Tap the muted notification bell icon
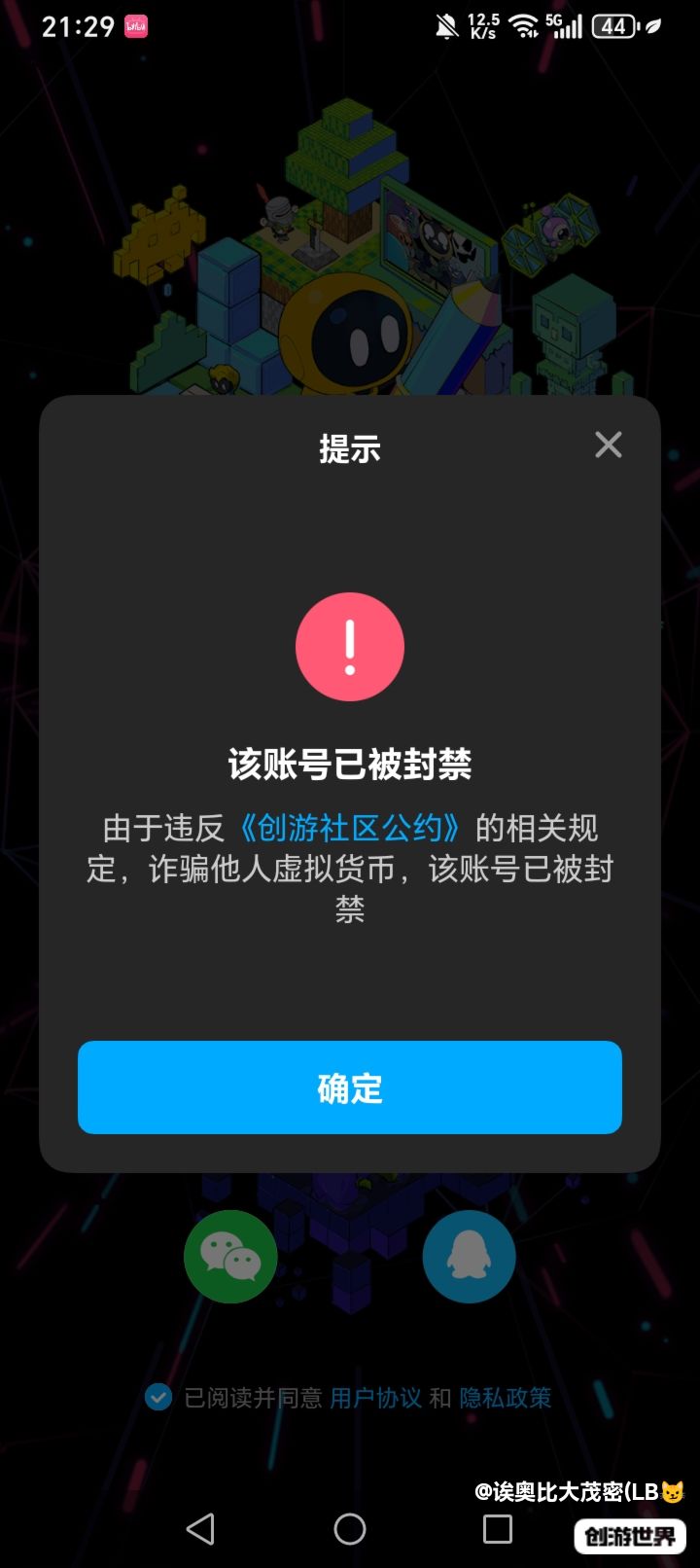 click(446, 26)
